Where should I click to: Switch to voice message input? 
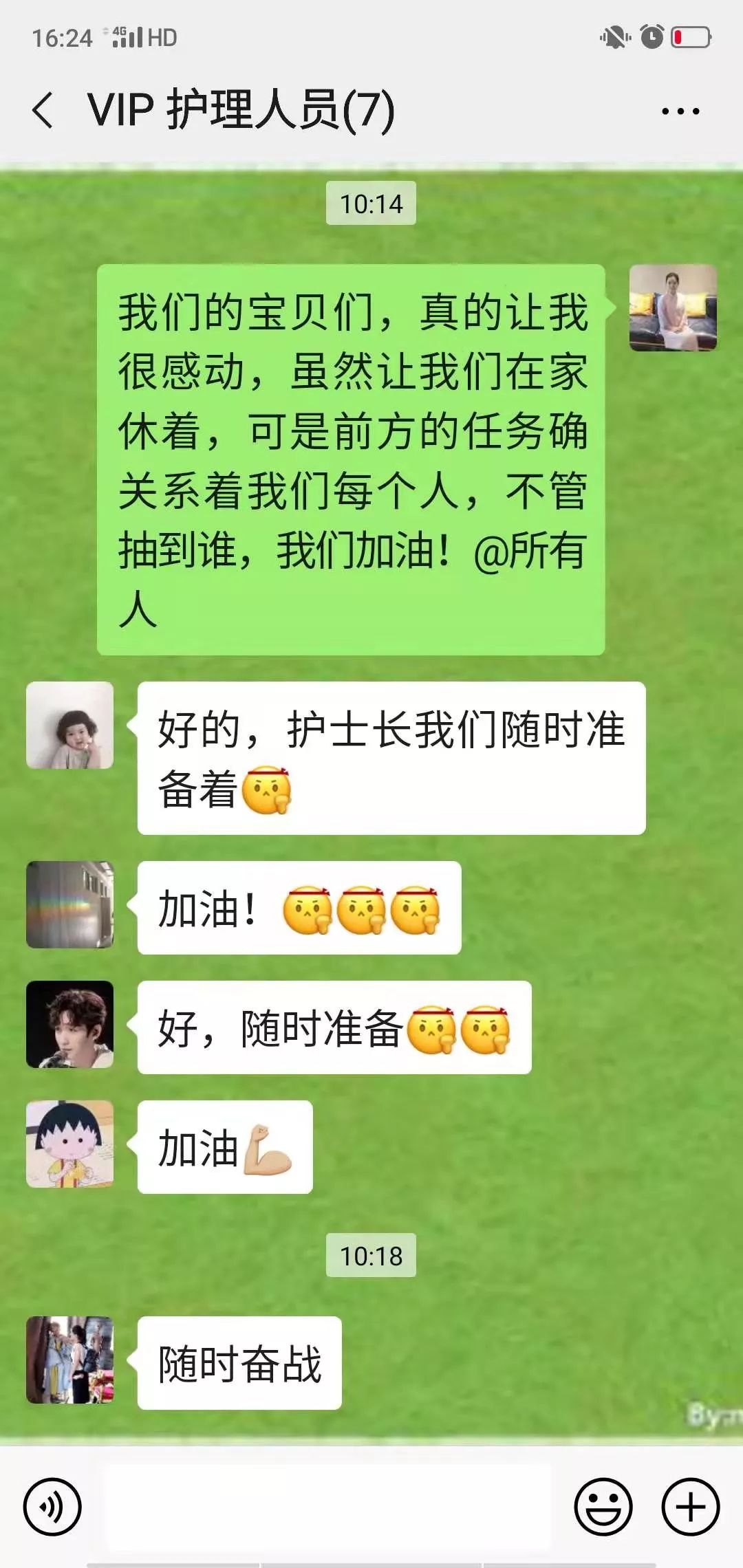[52, 1507]
